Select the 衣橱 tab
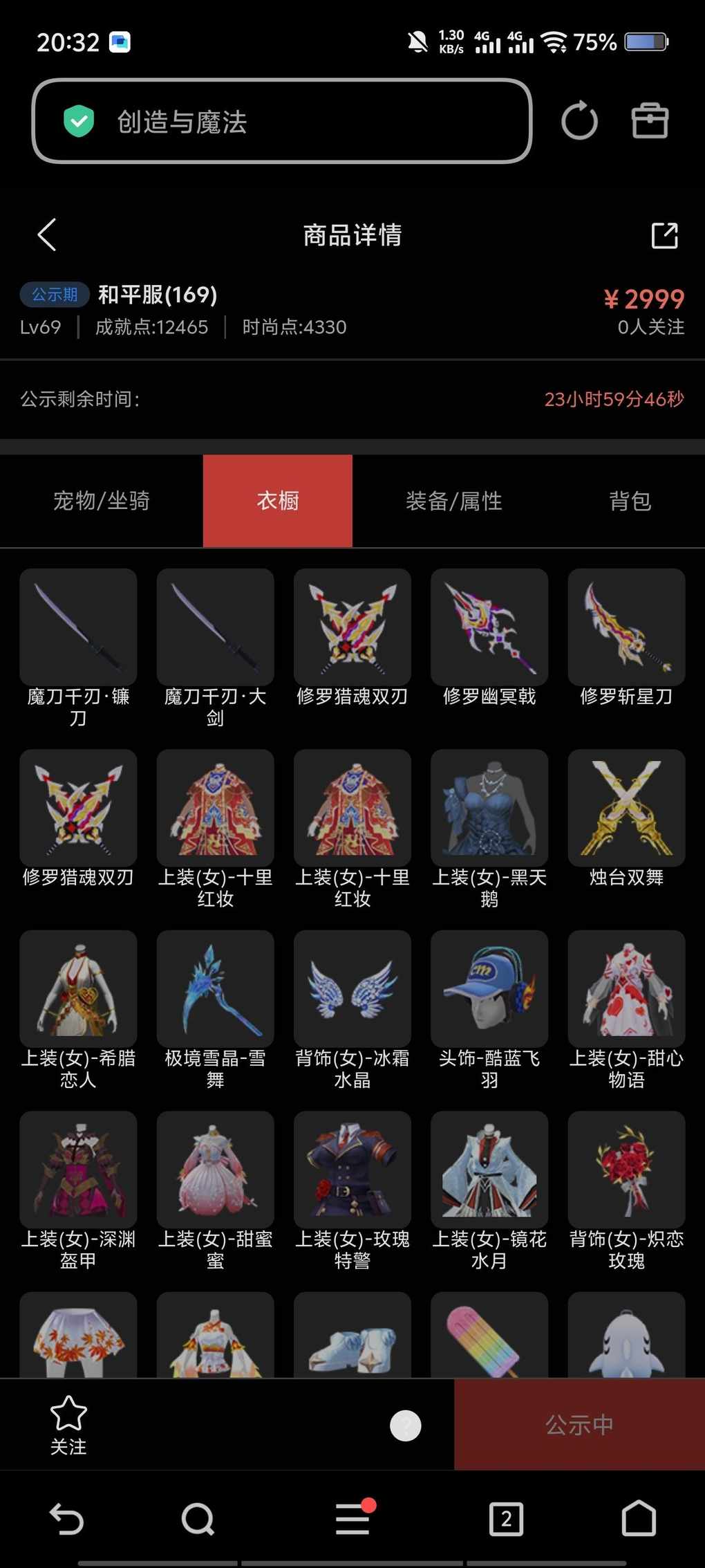 tap(278, 501)
